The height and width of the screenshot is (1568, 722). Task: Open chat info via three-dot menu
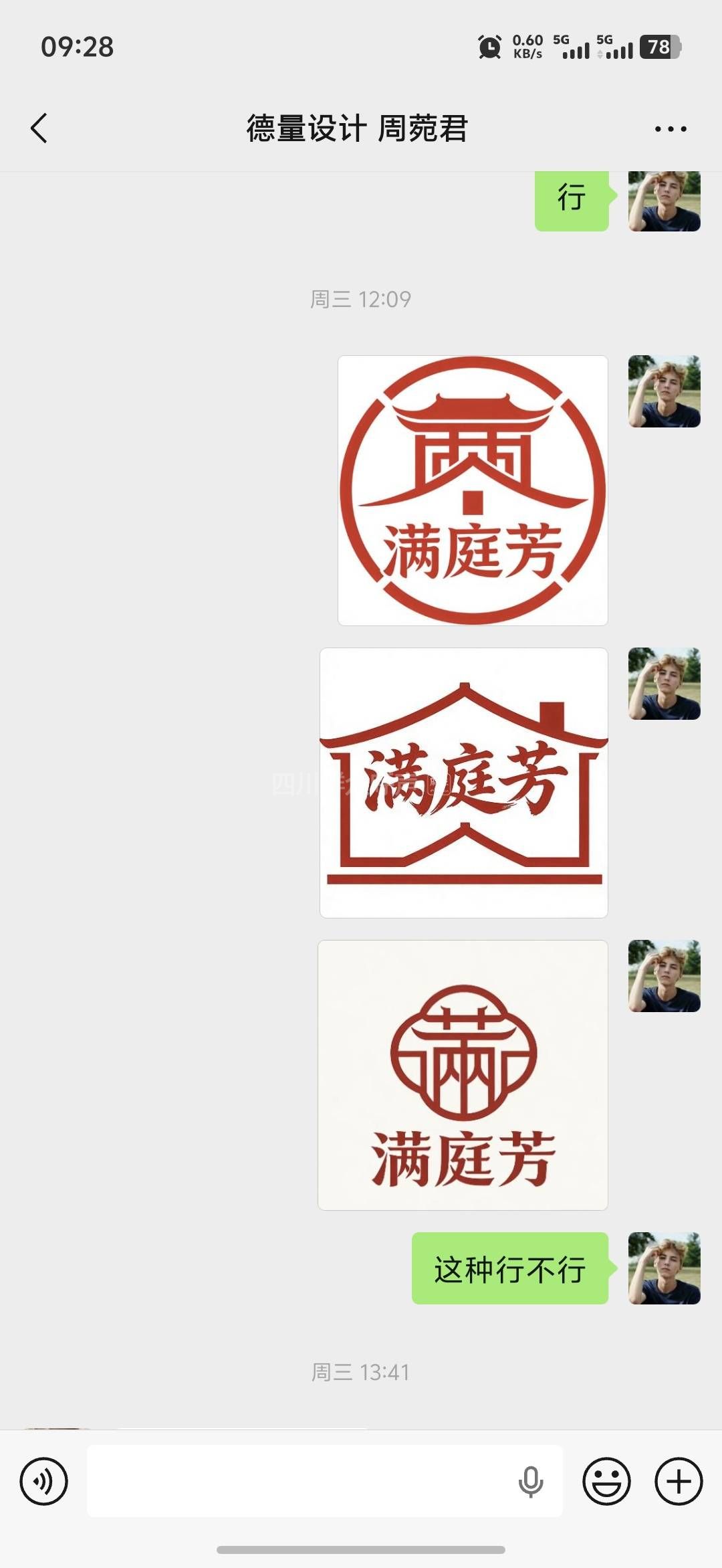coord(671,129)
